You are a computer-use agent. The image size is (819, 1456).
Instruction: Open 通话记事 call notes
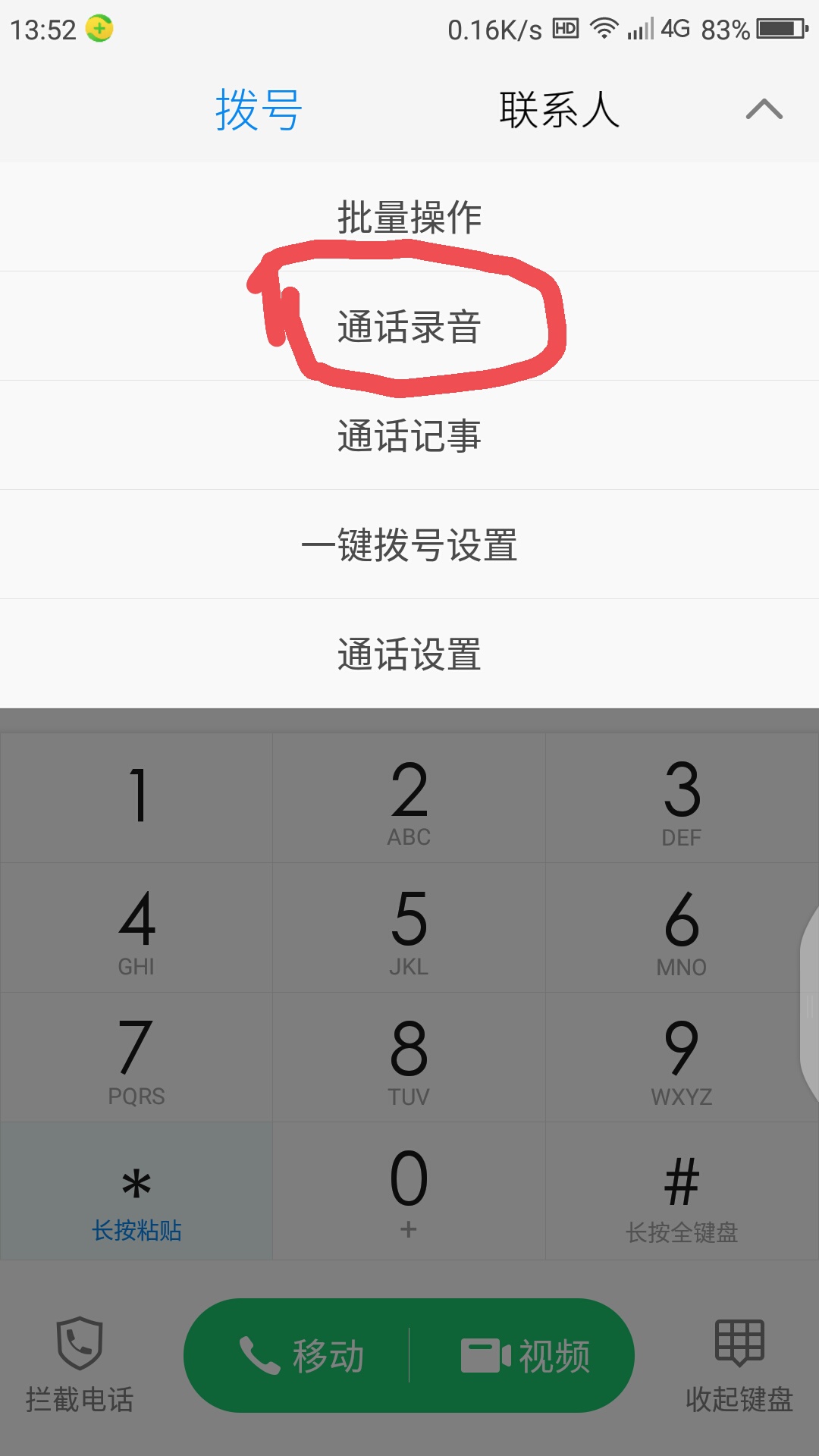coord(409,435)
